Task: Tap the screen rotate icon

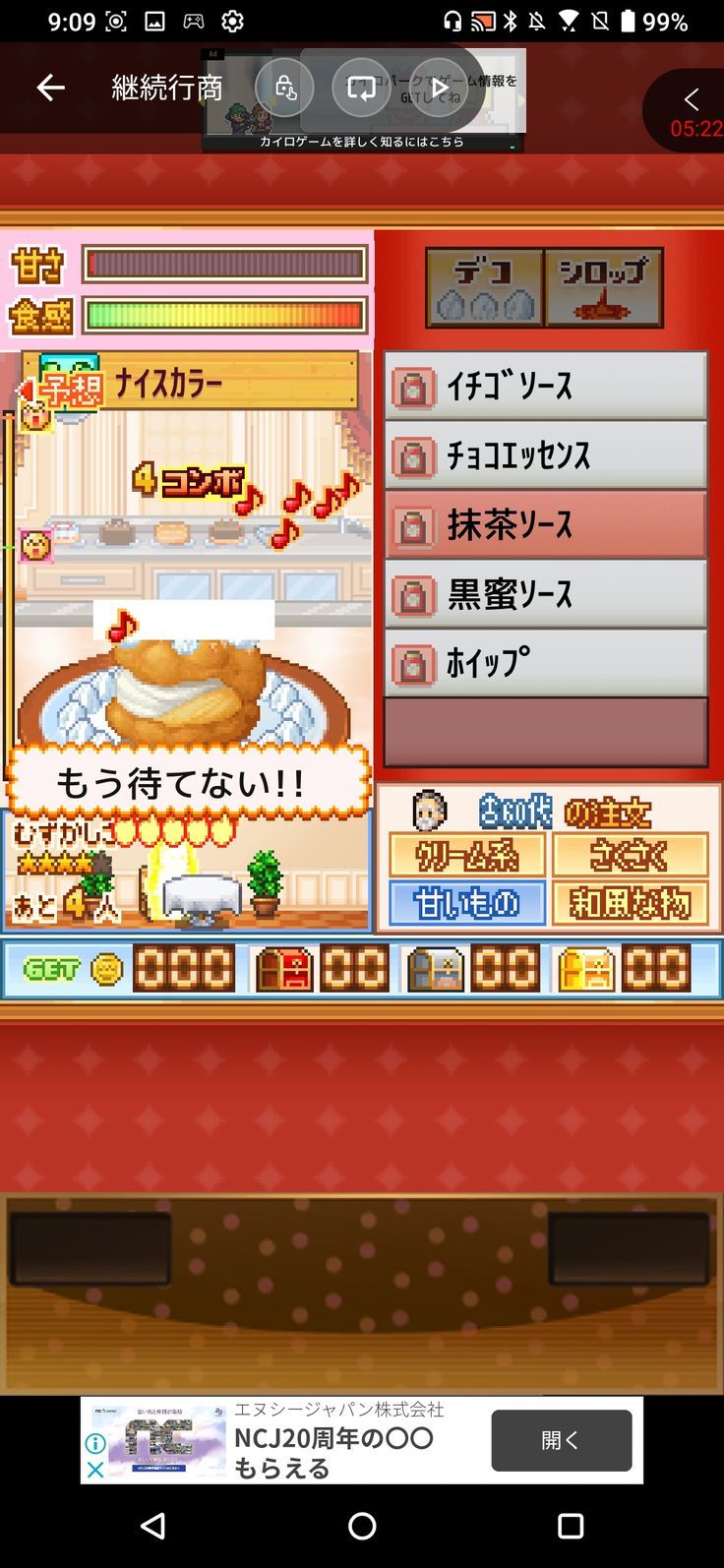Action: [x=361, y=89]
